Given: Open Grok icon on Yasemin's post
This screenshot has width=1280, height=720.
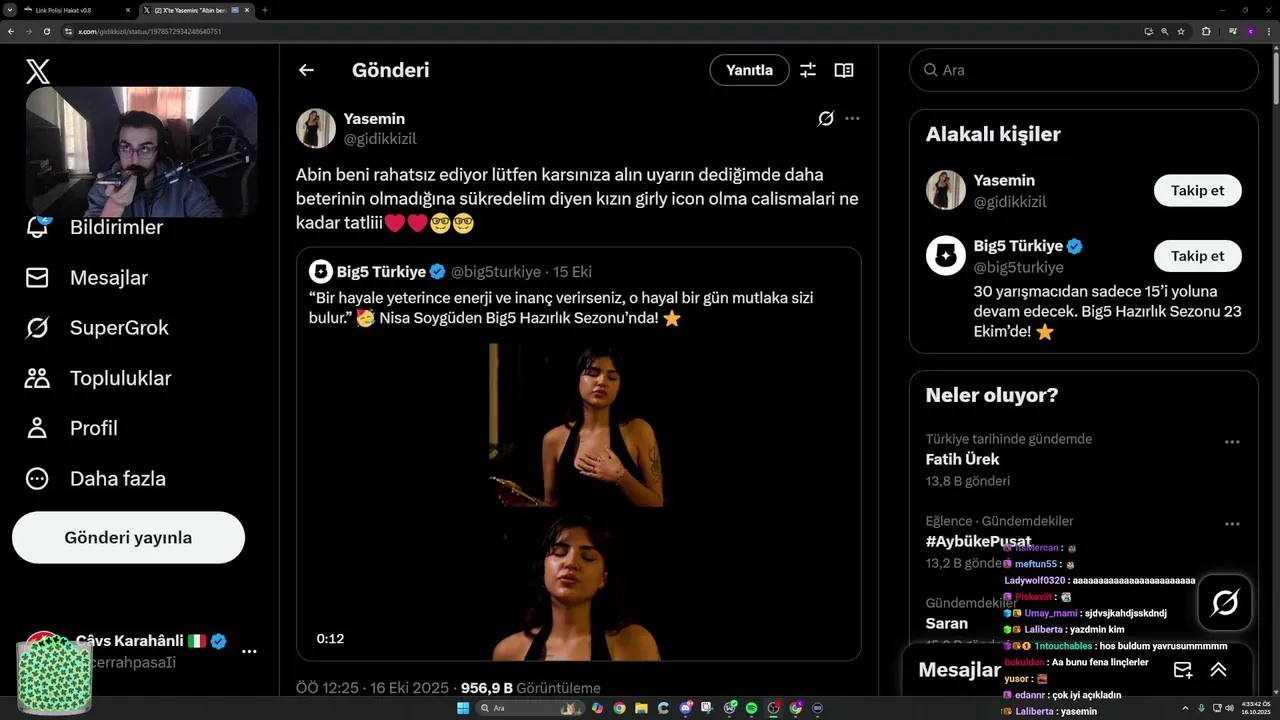Looking at the screenshot, I should 826,118.
